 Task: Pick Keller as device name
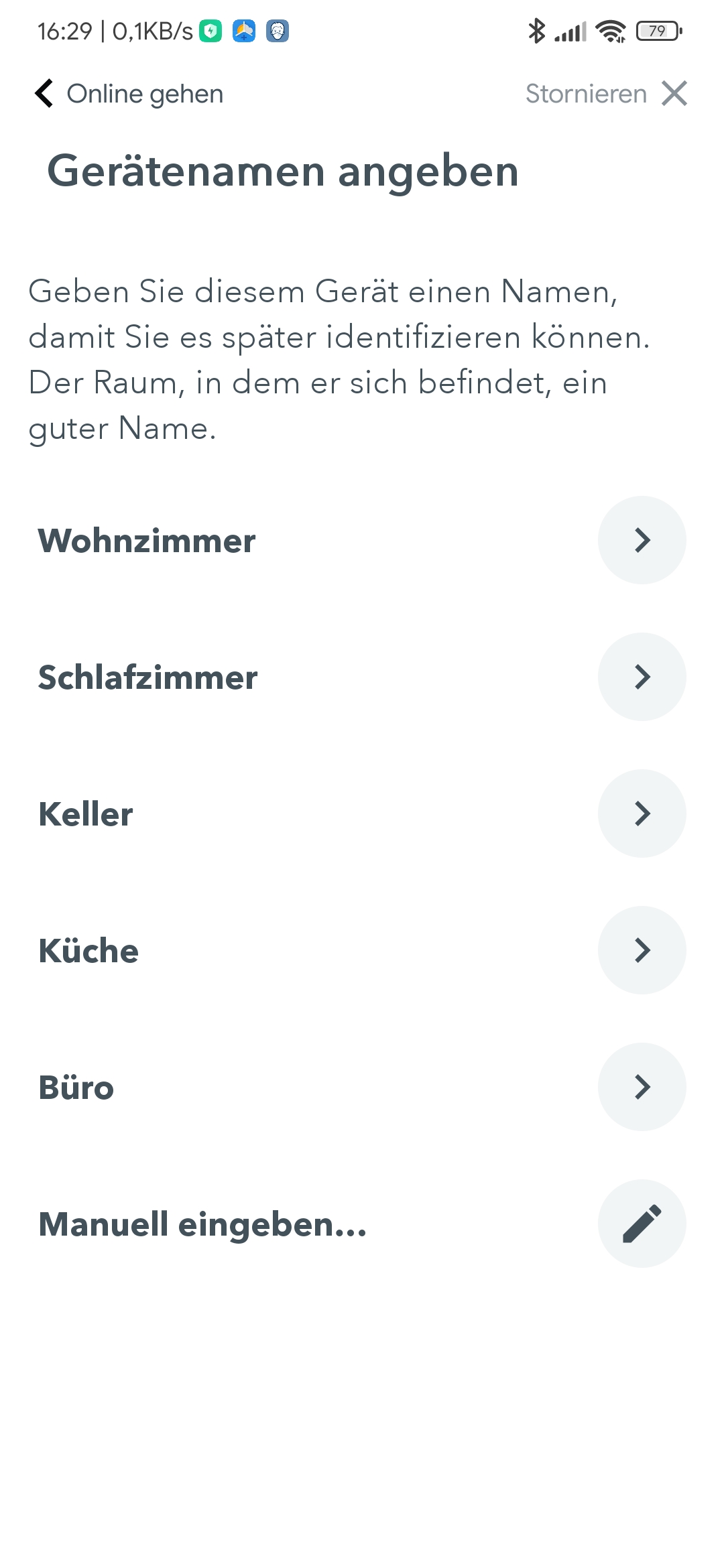362,813
